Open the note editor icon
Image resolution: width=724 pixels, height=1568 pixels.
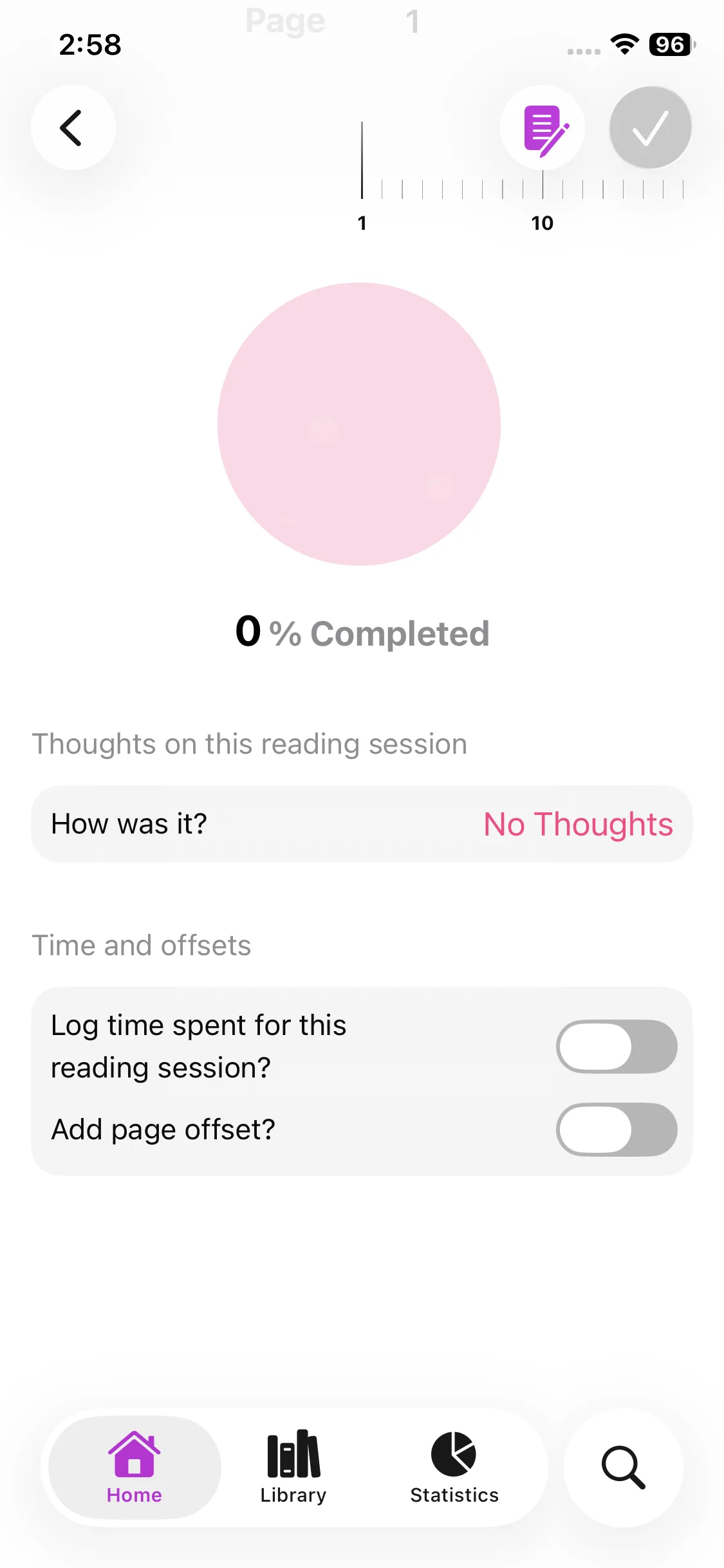[x=543, y=129]
